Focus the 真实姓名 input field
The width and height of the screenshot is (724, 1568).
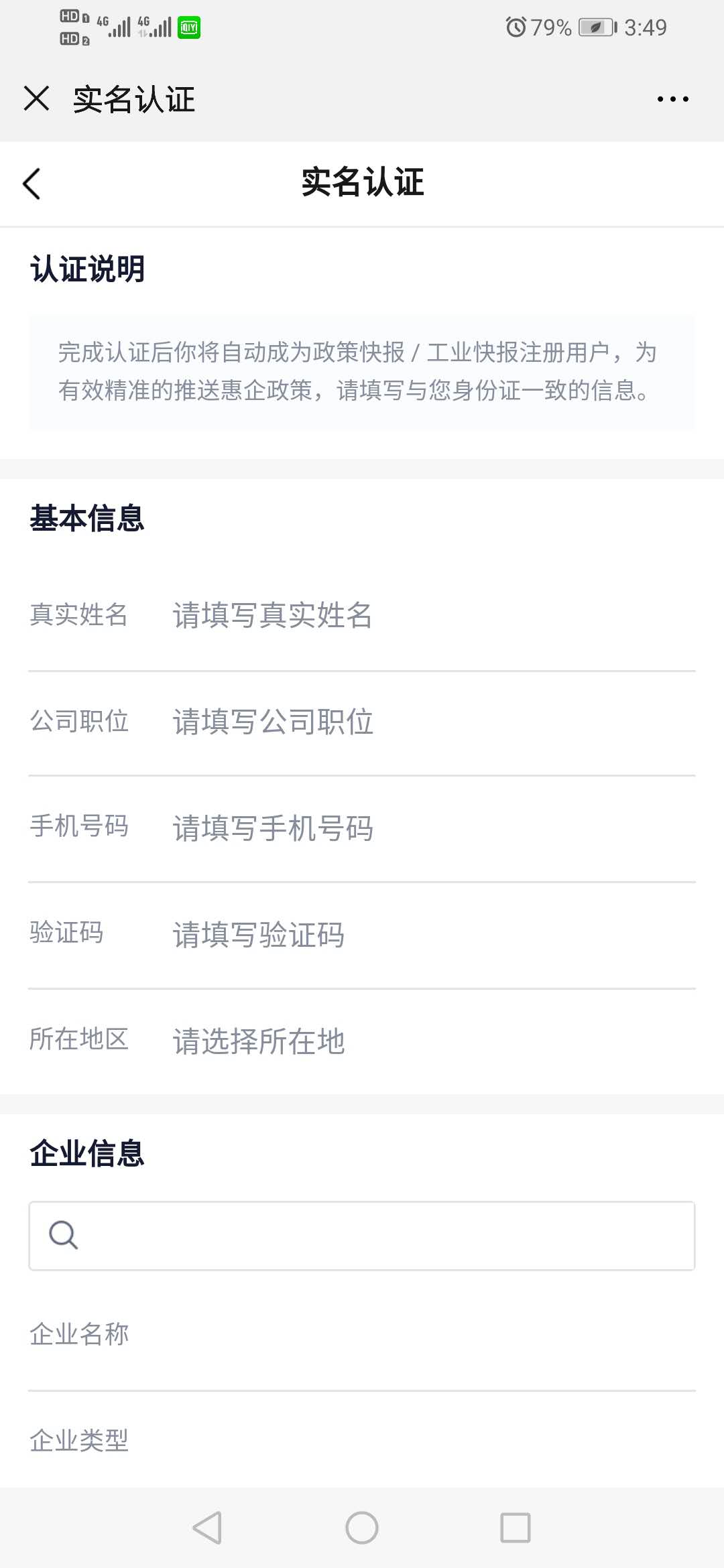click(x=429, y=615)
